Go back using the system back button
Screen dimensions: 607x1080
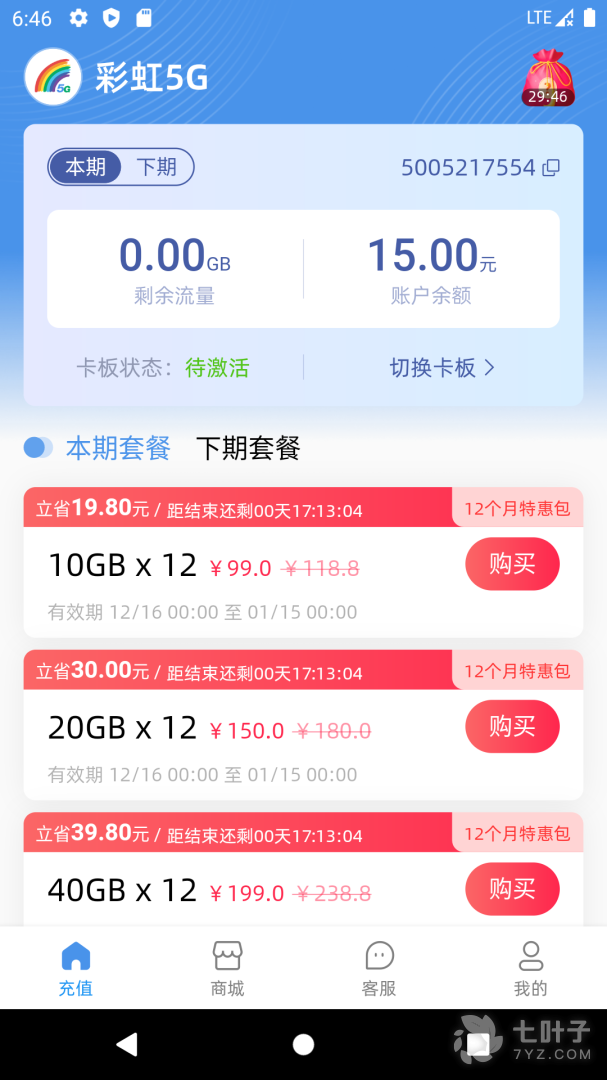[126, 1045]
